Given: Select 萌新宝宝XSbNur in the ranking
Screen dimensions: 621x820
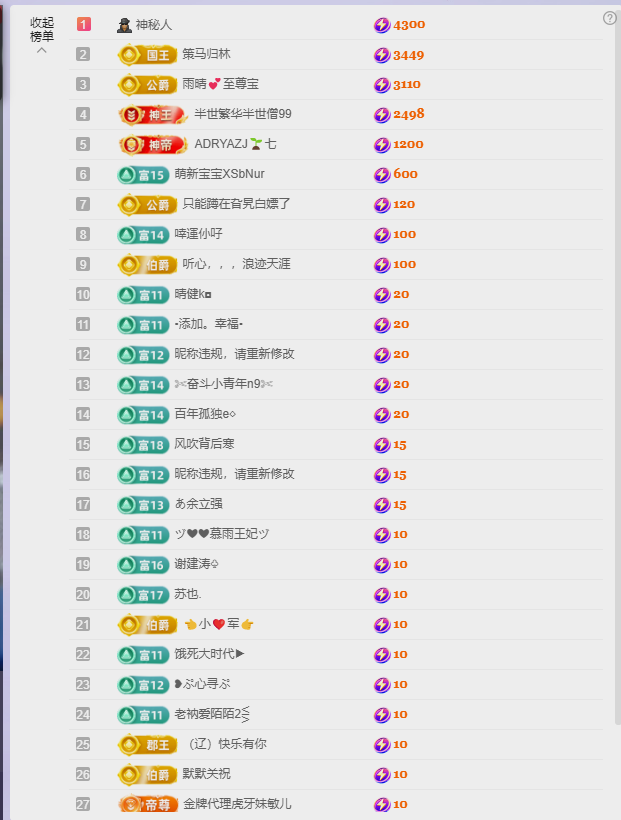Looking at the screenshot, I should tap(219, 174).
